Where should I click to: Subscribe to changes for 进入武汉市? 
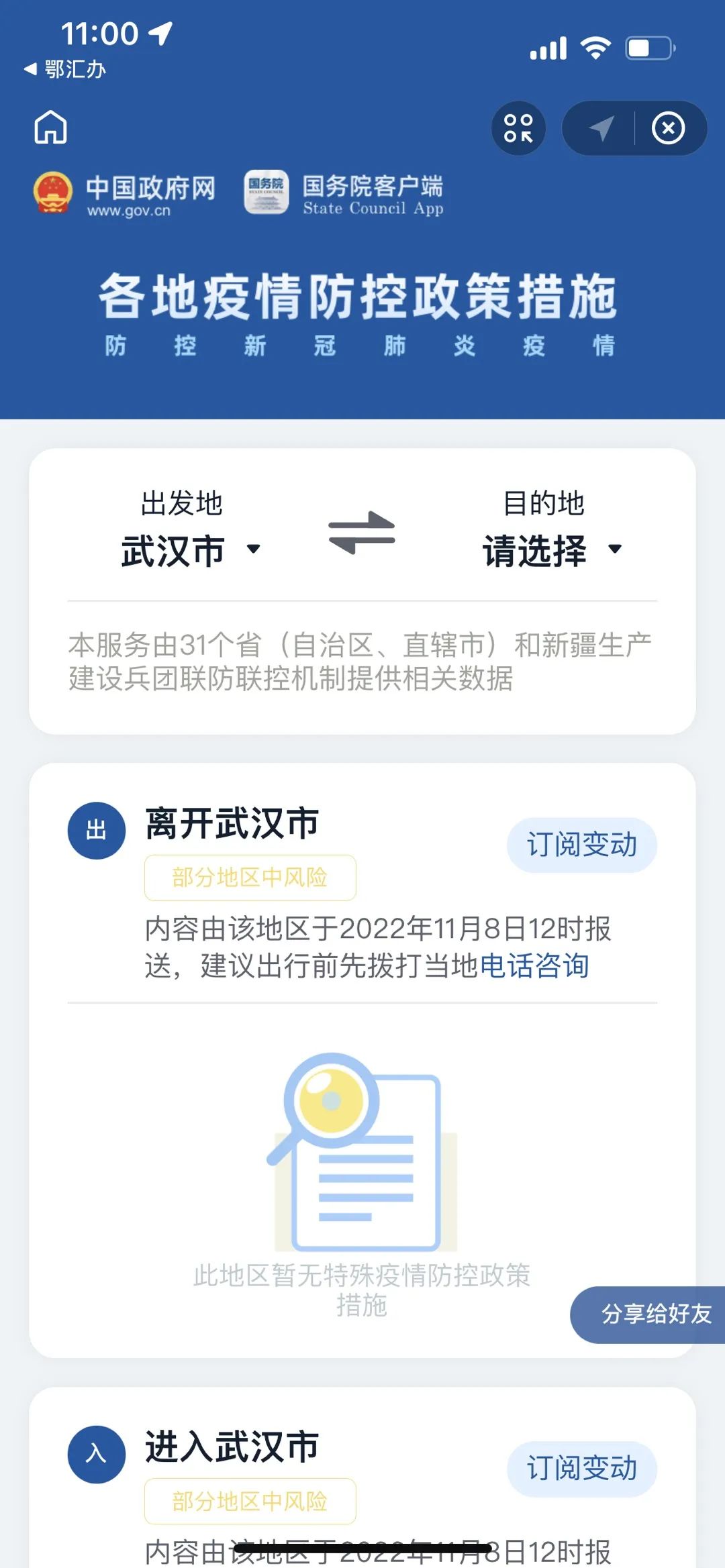click(581, 1468)
